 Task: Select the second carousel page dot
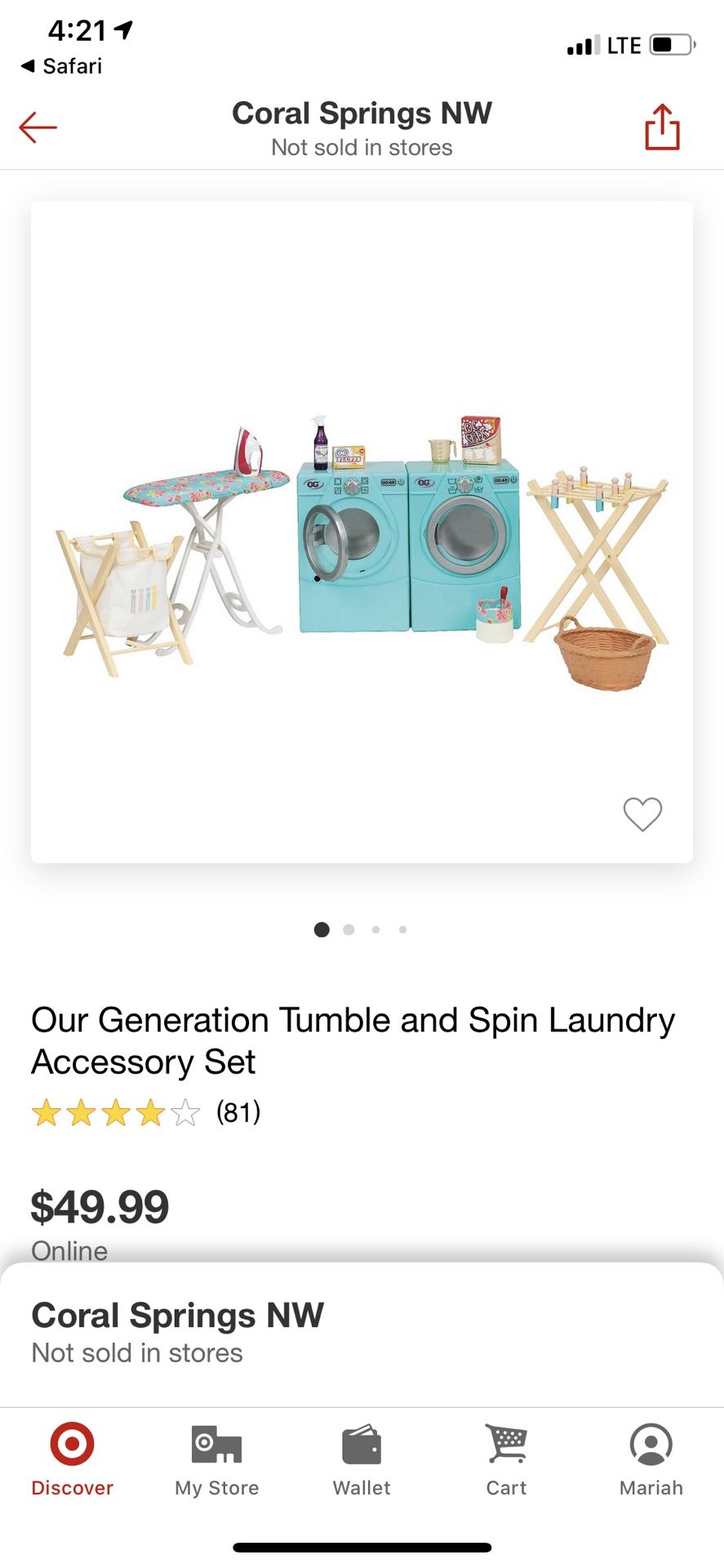[349, 929]
